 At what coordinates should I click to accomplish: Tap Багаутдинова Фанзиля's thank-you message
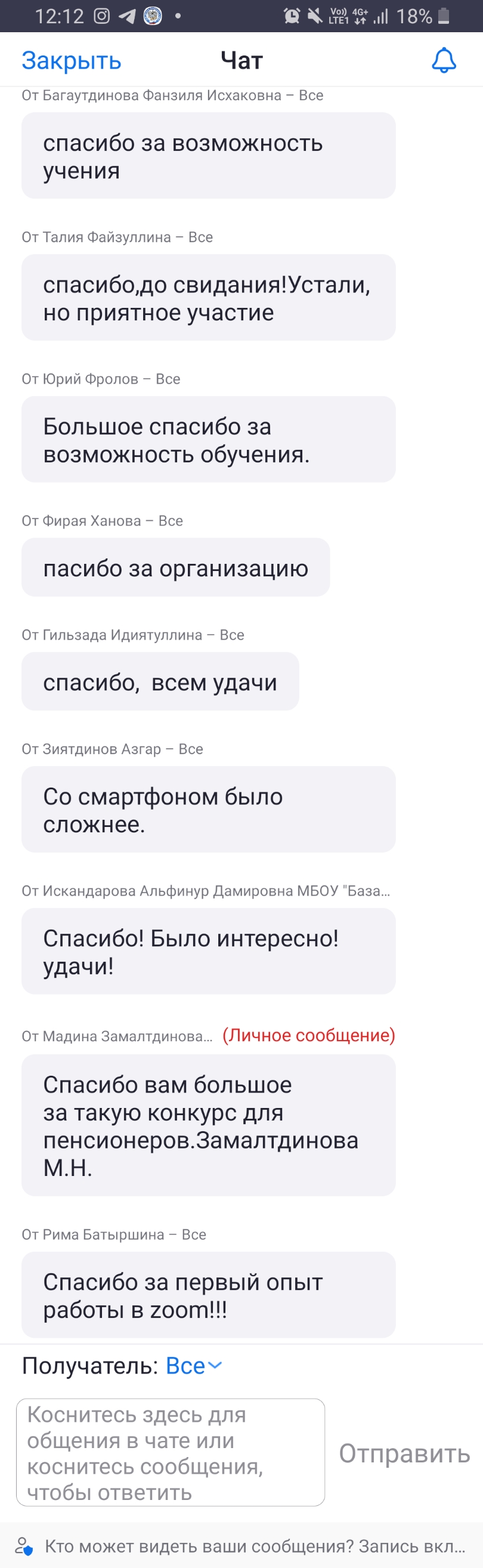[208, 156]
